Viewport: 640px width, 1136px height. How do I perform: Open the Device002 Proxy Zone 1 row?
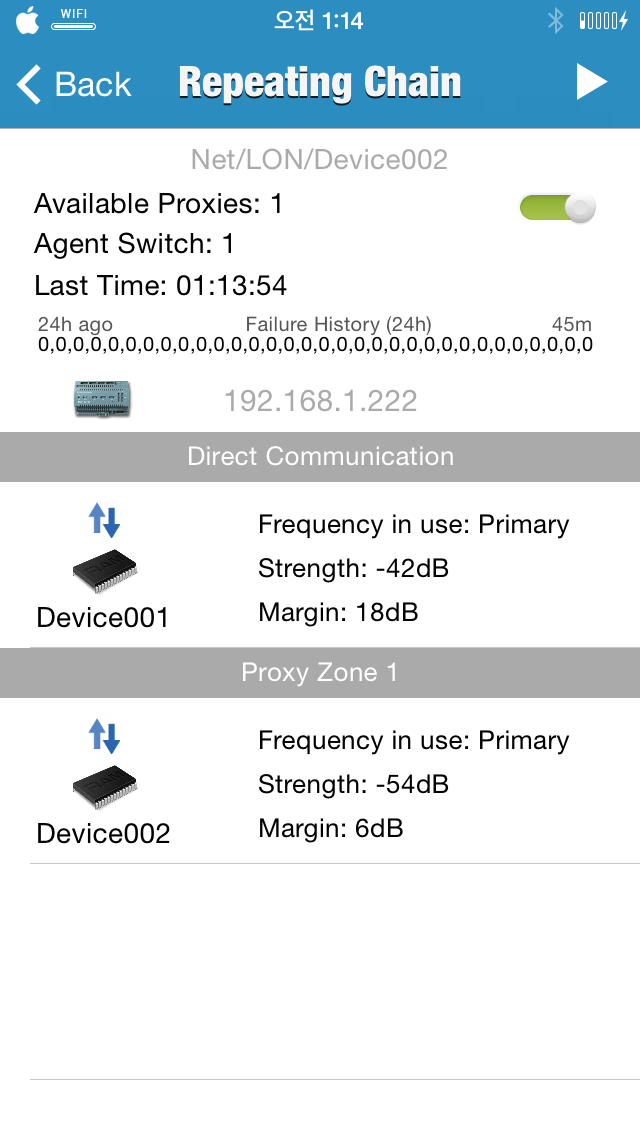[320, 781]
